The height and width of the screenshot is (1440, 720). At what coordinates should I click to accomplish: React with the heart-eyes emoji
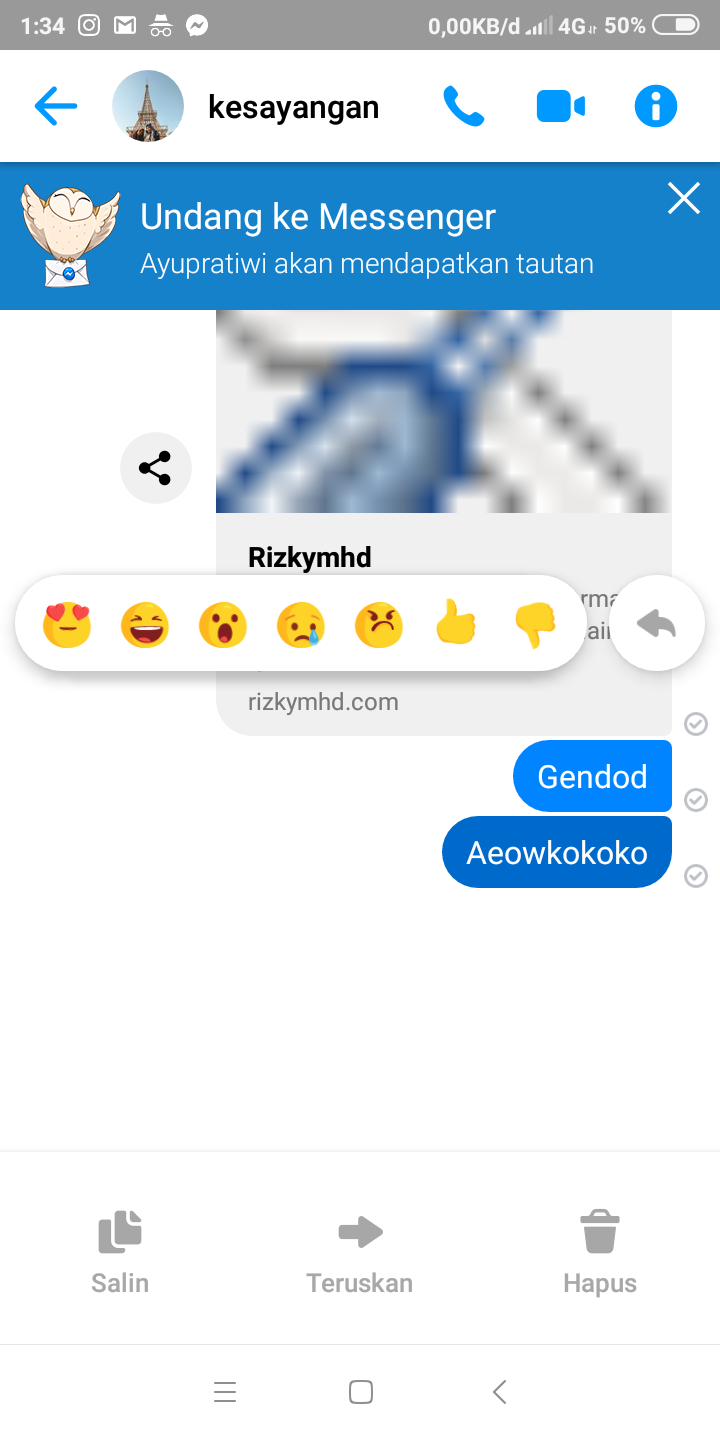pos(67,626)
